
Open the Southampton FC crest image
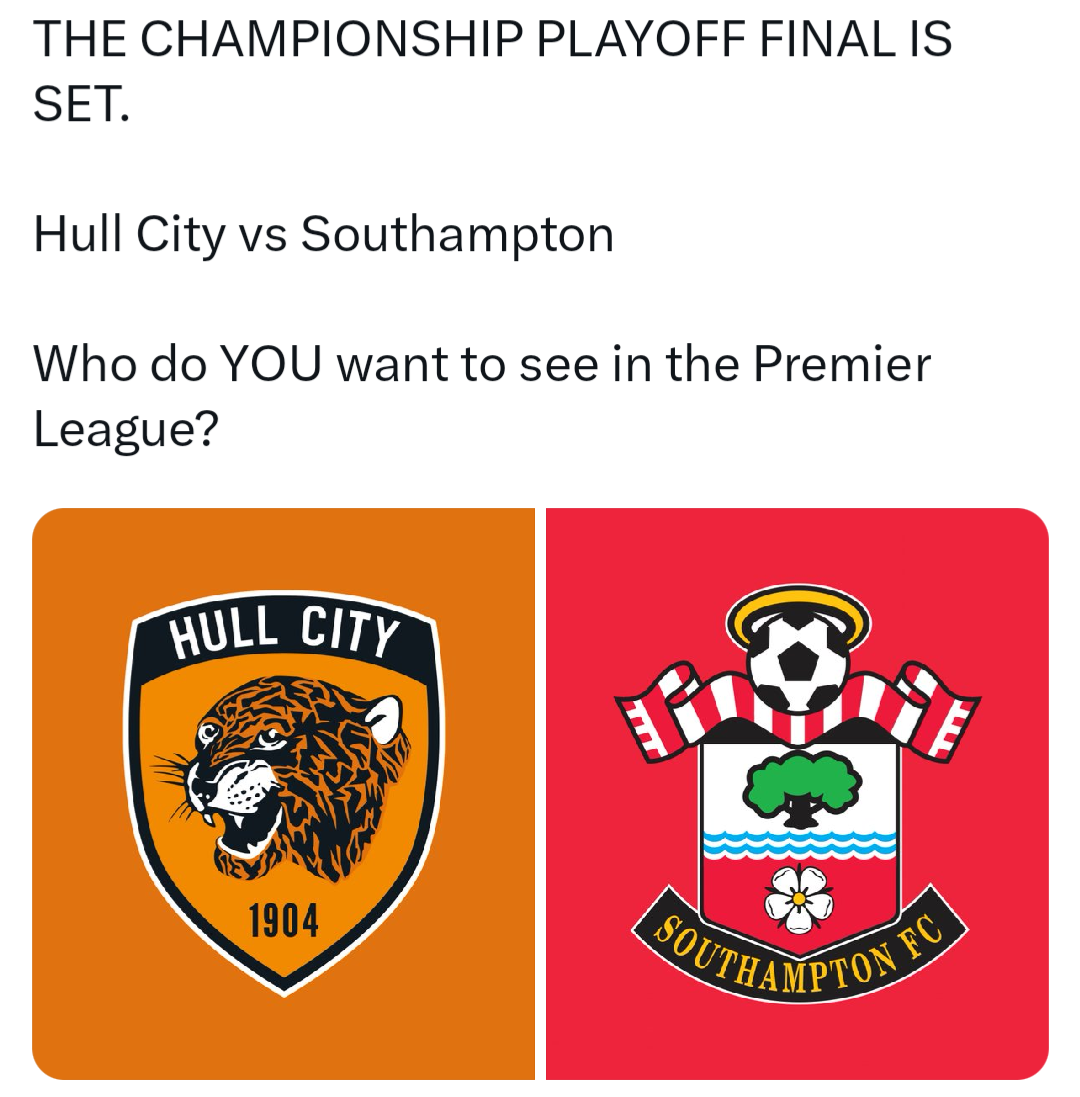tap(797, 794)
